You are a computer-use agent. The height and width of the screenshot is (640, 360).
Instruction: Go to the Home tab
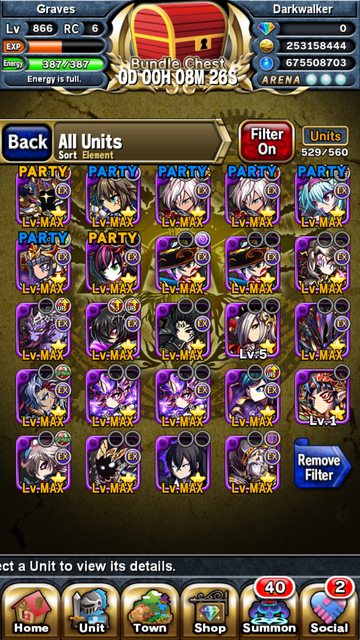click(x=31, y=609)
